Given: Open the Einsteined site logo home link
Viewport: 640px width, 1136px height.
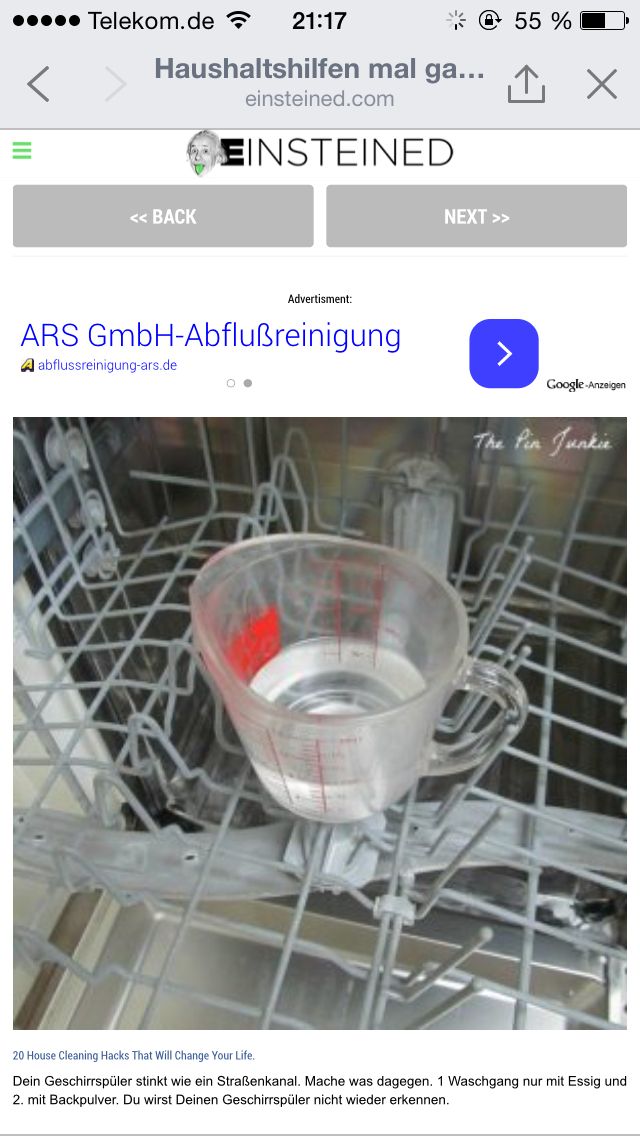Looking at the screenshot, I should click(x=320, y=152).
